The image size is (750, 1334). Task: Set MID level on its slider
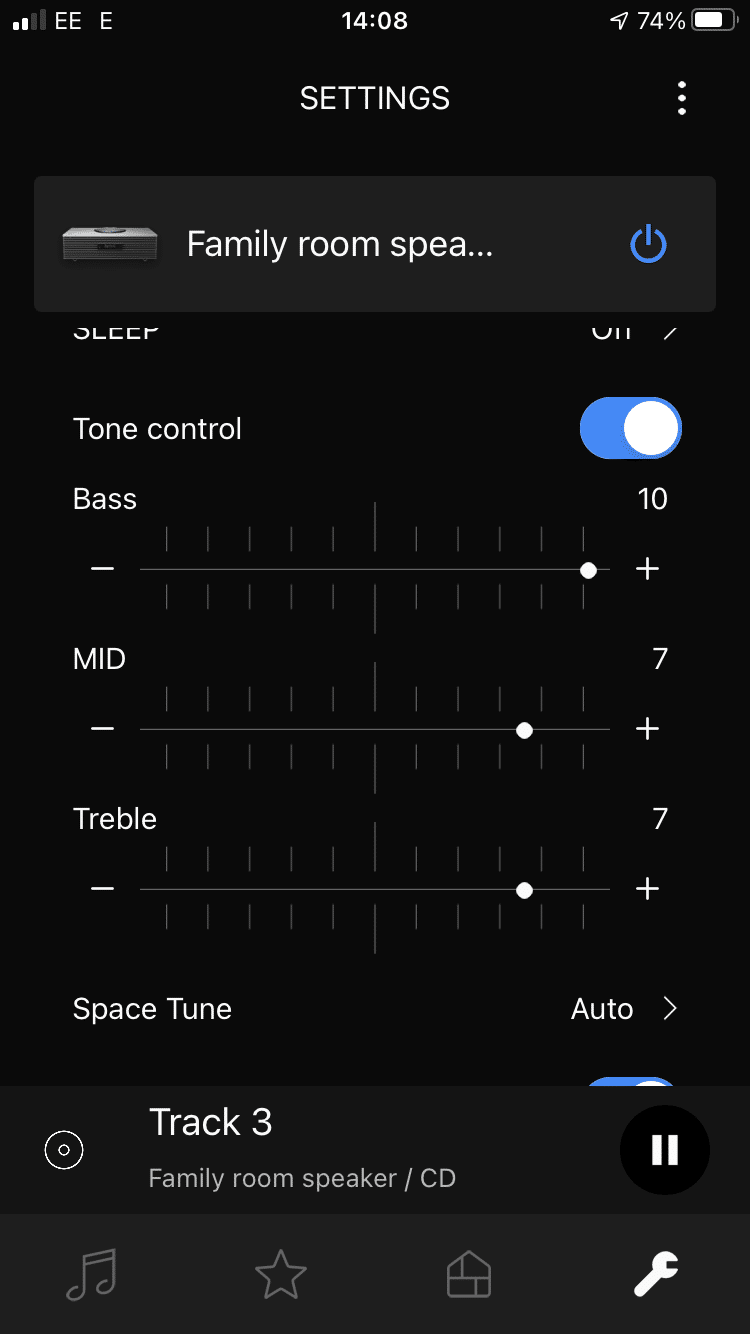[375, 729]
